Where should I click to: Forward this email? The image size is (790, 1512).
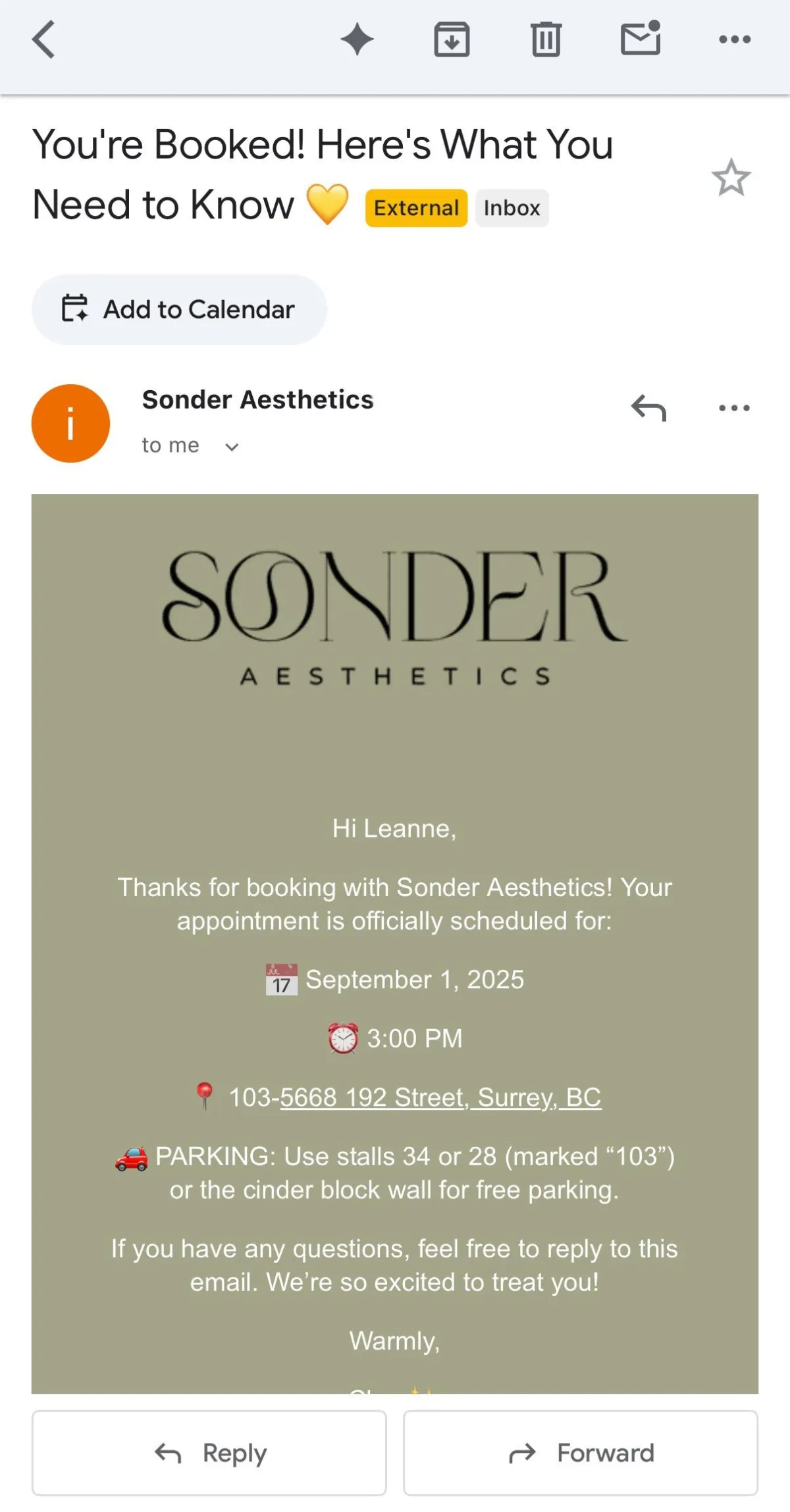(581, 1452)
